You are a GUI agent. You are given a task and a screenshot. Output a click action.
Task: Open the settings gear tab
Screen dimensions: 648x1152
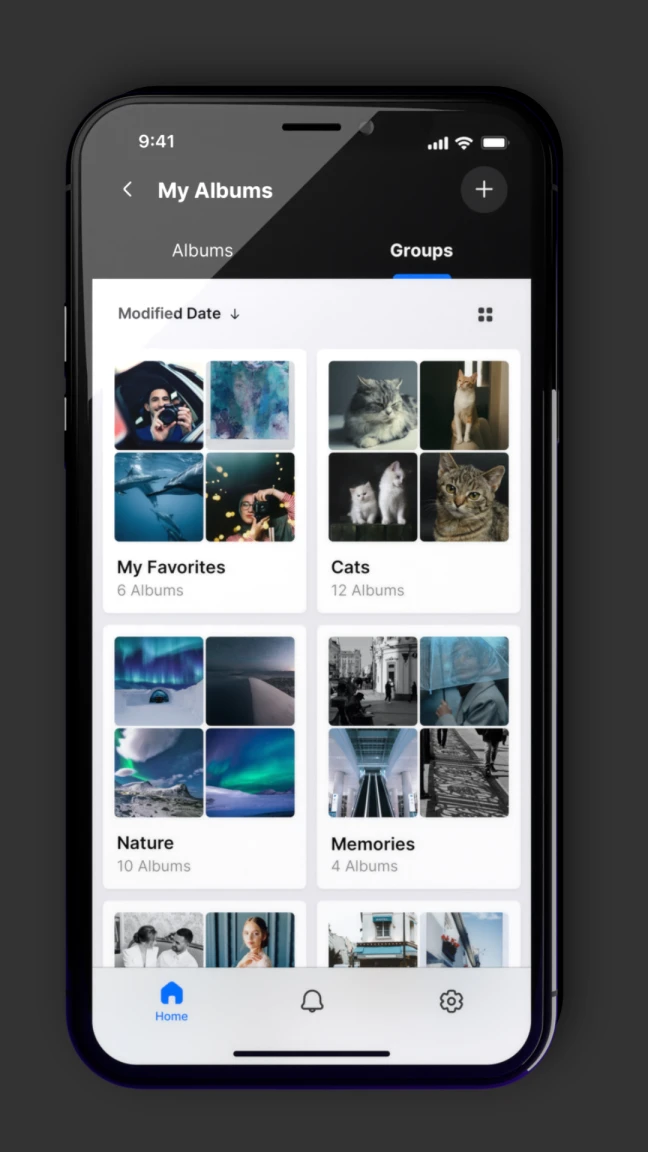[x=451, y=1001]
